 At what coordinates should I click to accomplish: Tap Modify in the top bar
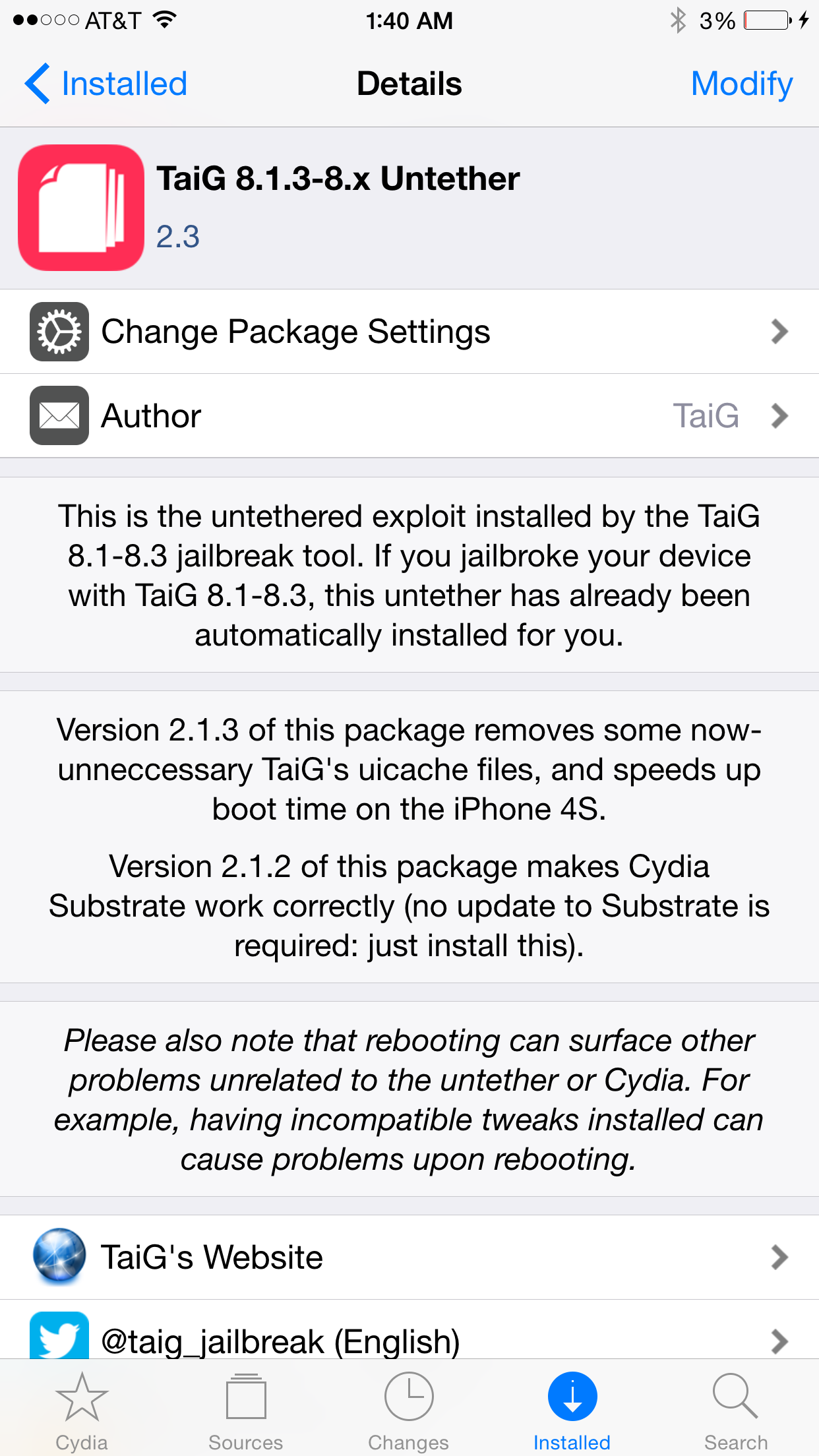click(741, 84)
